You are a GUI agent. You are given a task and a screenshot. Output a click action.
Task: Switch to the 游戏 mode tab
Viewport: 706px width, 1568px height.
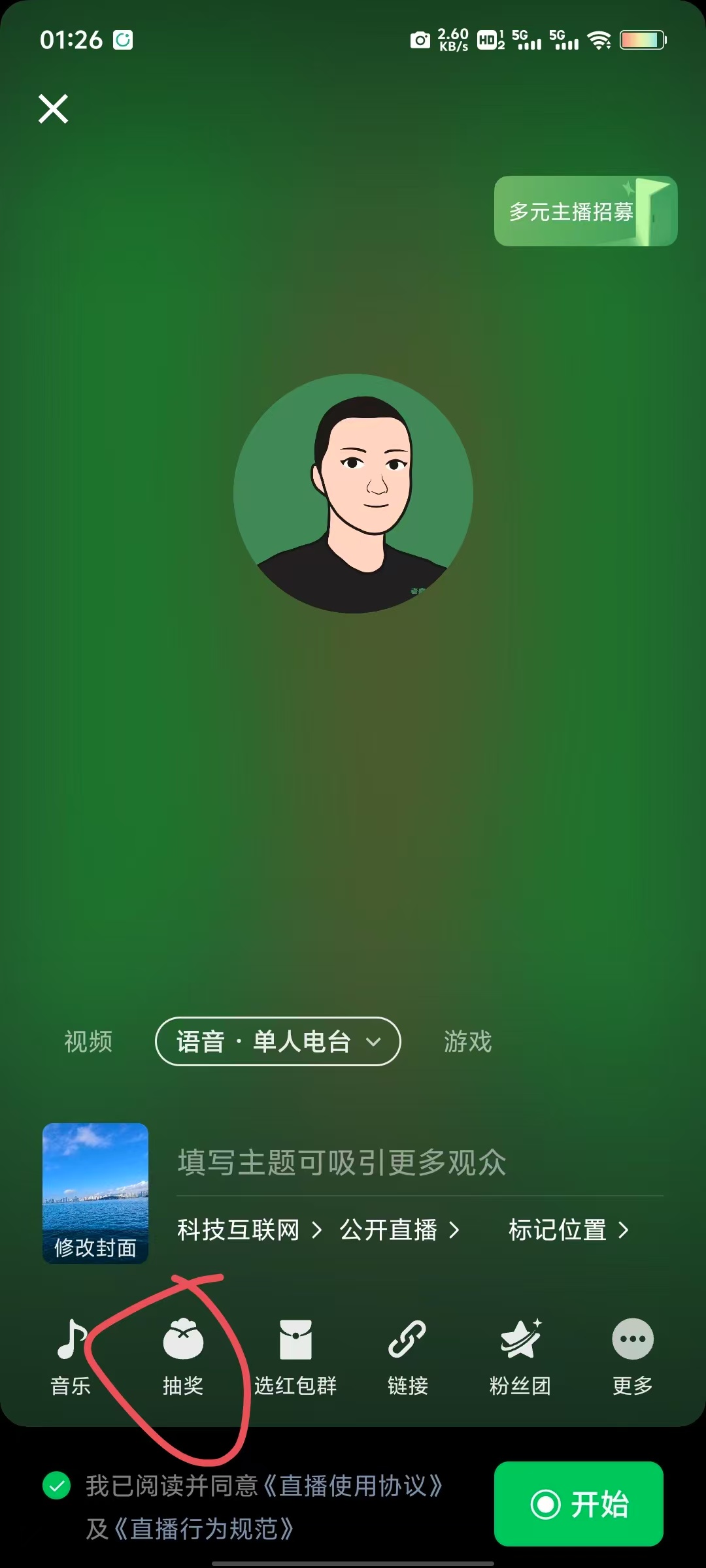[467, 1041]
